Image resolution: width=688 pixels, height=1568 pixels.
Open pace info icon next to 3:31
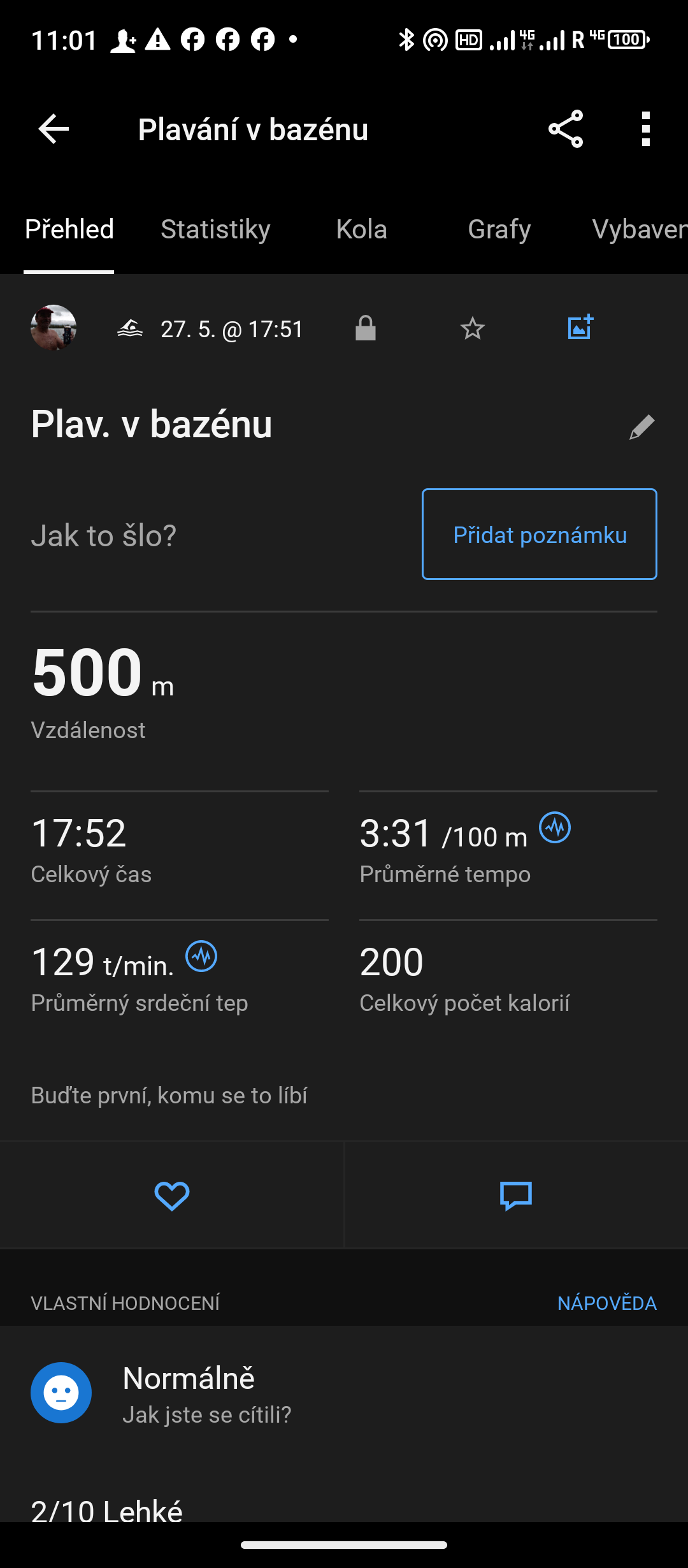pyautogui.click(x=555, y=827)
